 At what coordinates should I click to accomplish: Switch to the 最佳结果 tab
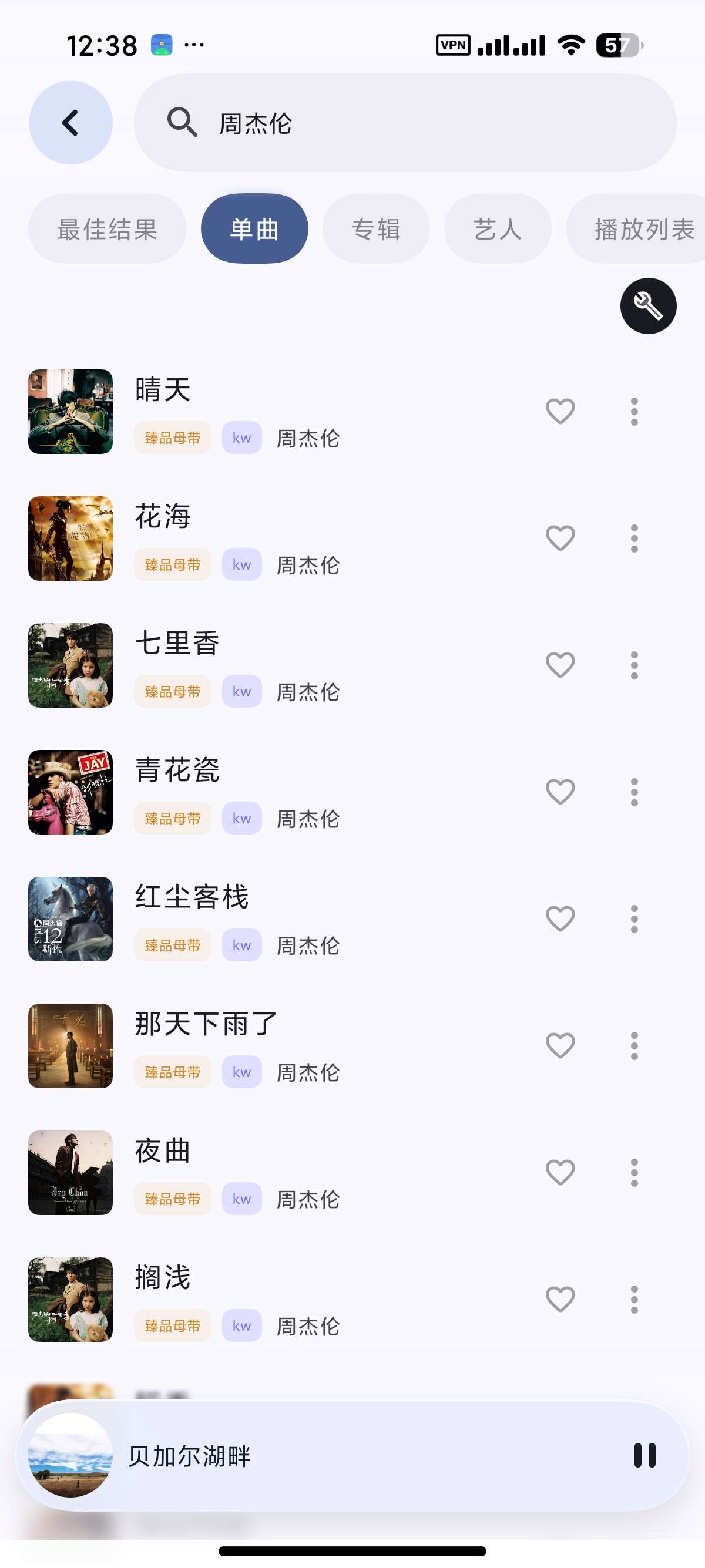point(107,229)
